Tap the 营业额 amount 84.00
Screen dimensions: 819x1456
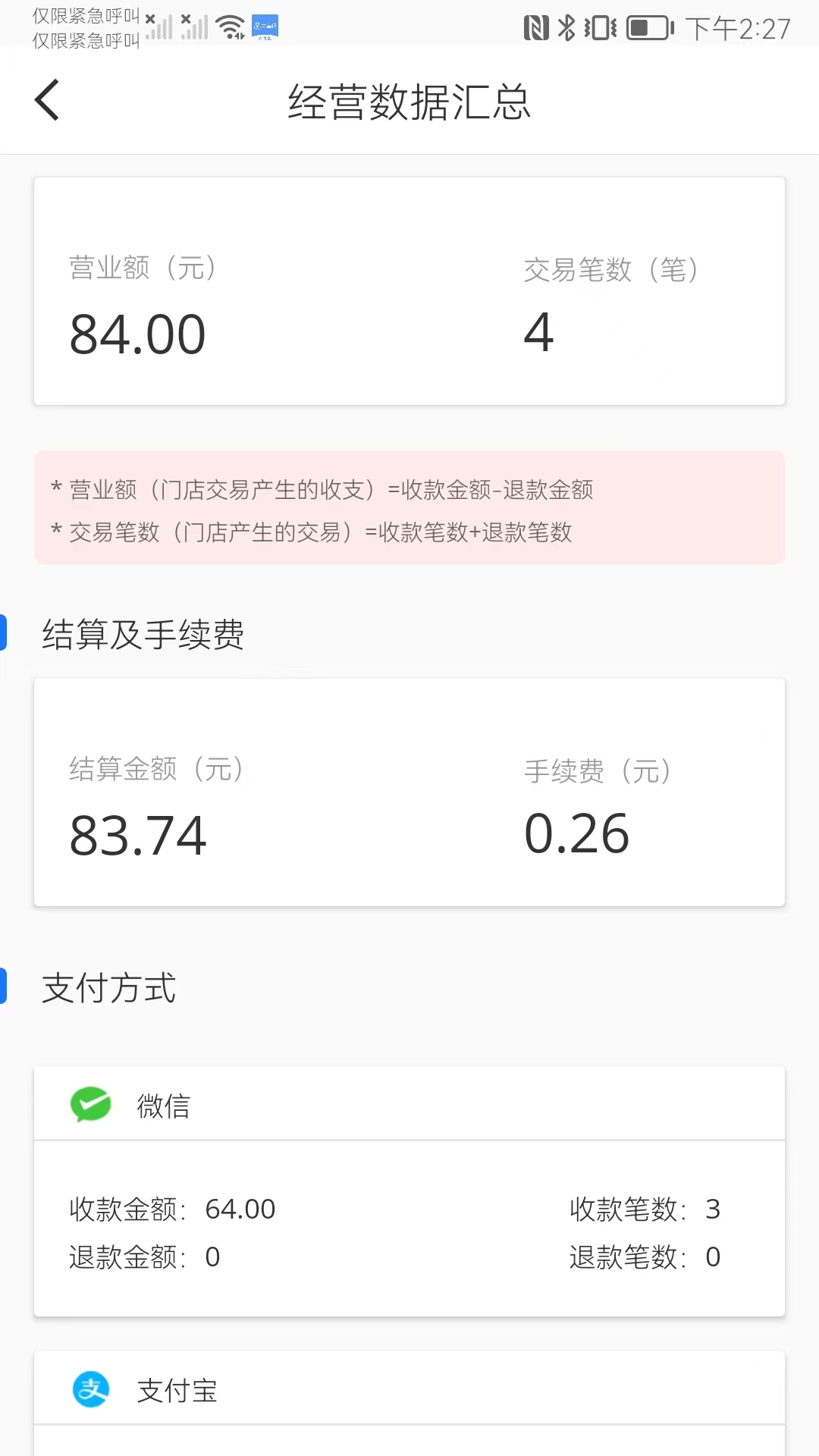click(137, 334)
